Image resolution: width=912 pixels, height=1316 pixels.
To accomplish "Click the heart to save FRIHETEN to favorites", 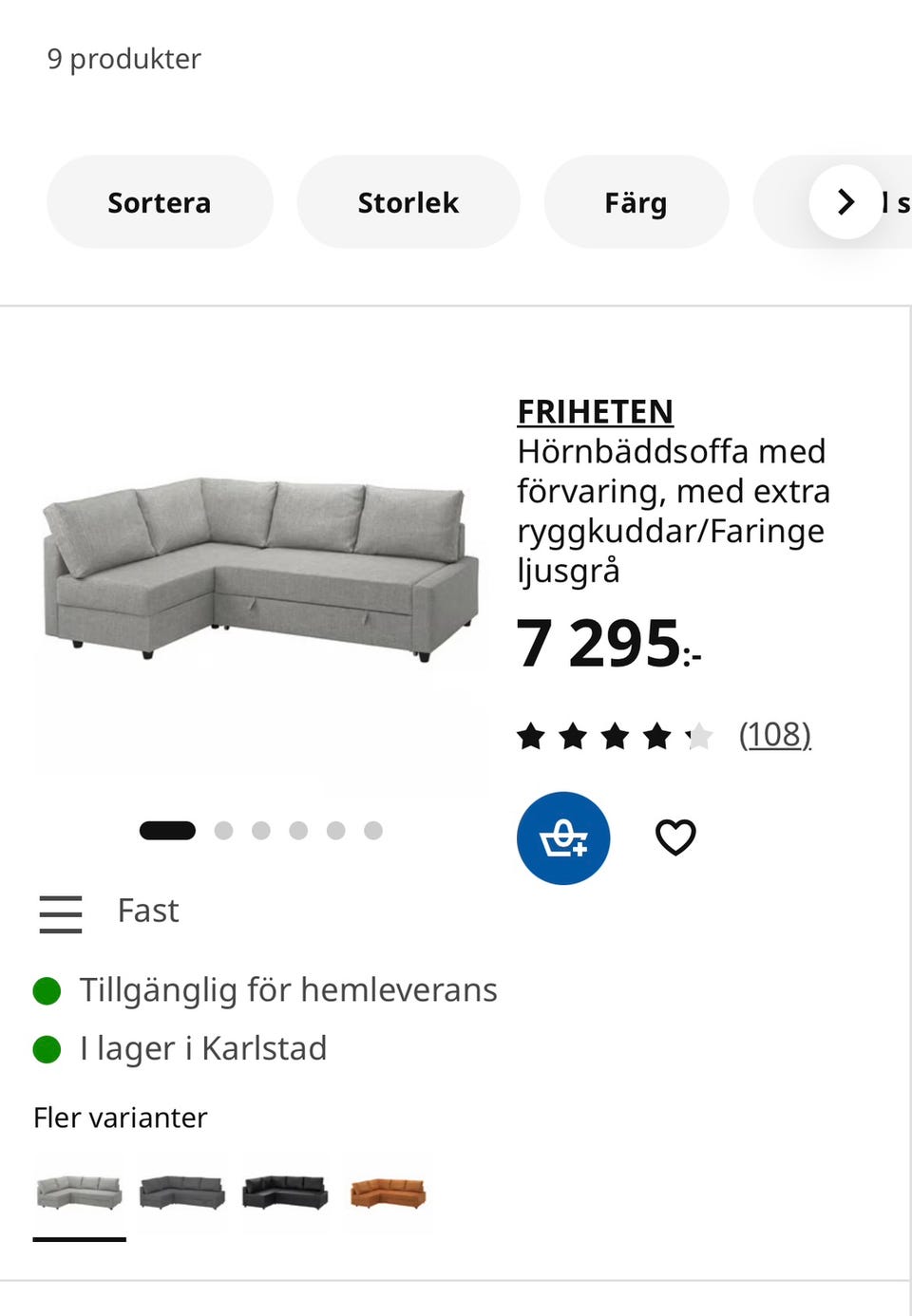I will [675, 837].
